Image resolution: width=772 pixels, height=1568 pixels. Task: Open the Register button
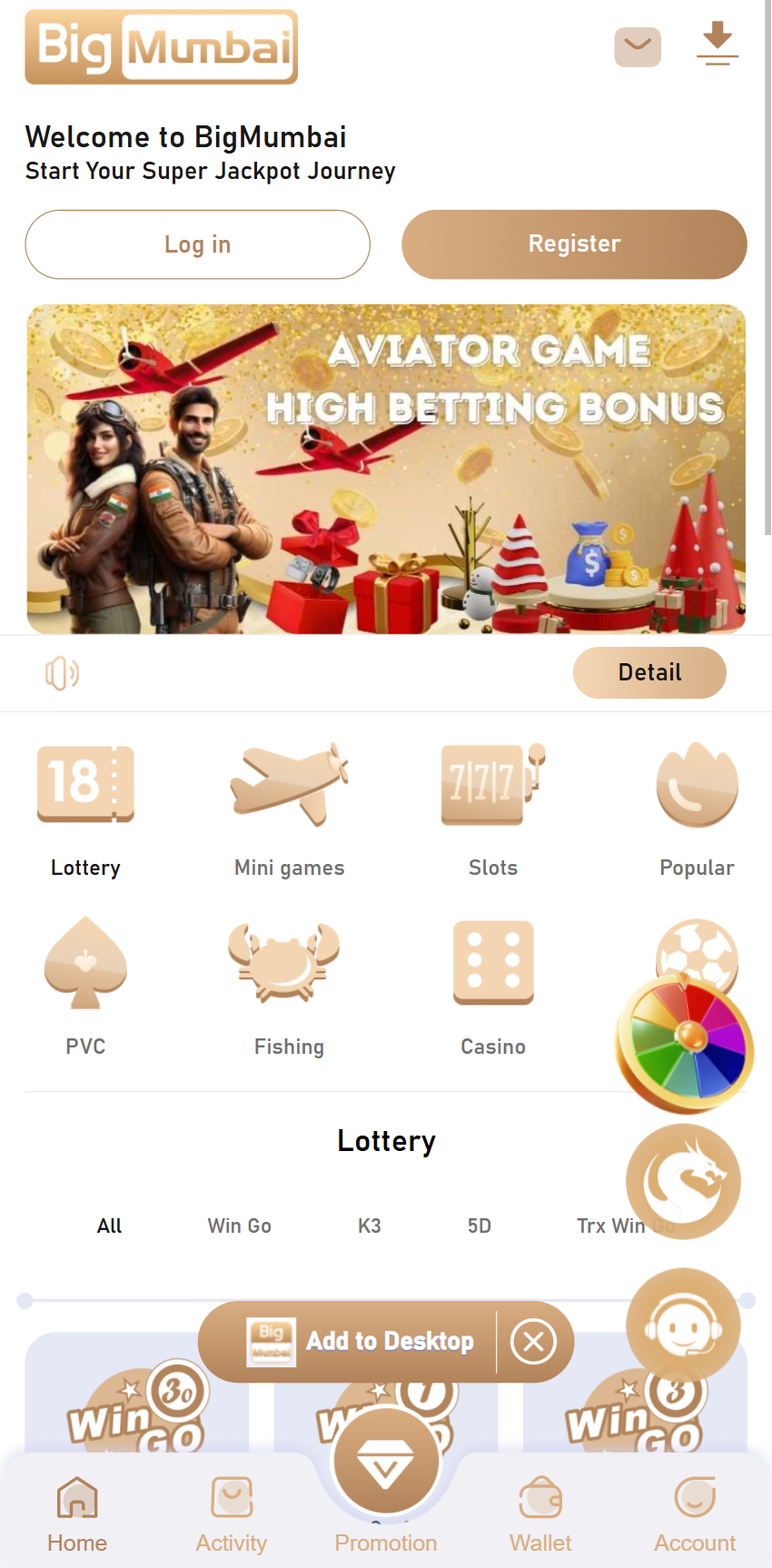point(574,244)
